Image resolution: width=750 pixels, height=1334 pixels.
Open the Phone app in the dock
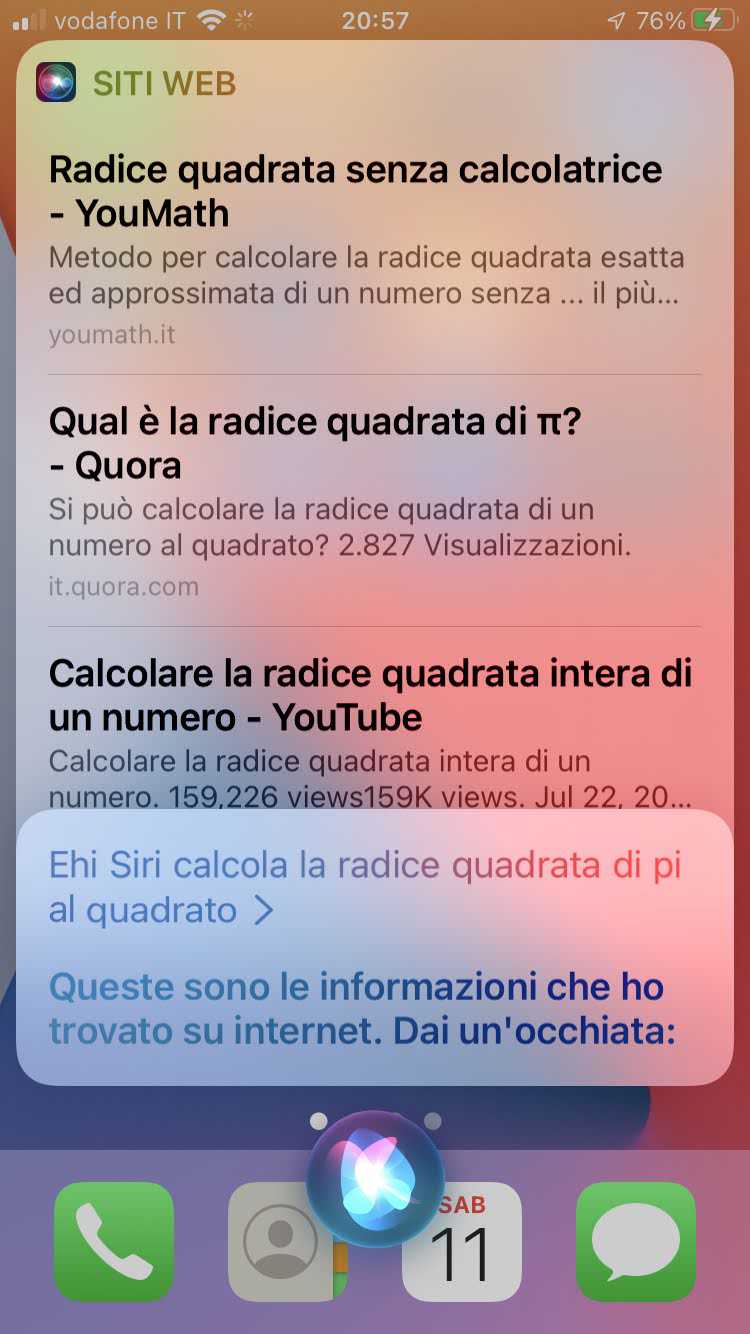click(114, 1242)
